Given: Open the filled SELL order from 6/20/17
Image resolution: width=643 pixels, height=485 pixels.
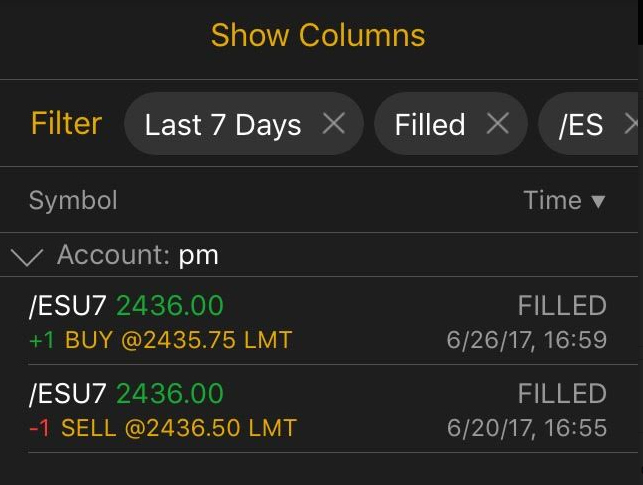Looking at the screenshot, I should coord(318,410).
